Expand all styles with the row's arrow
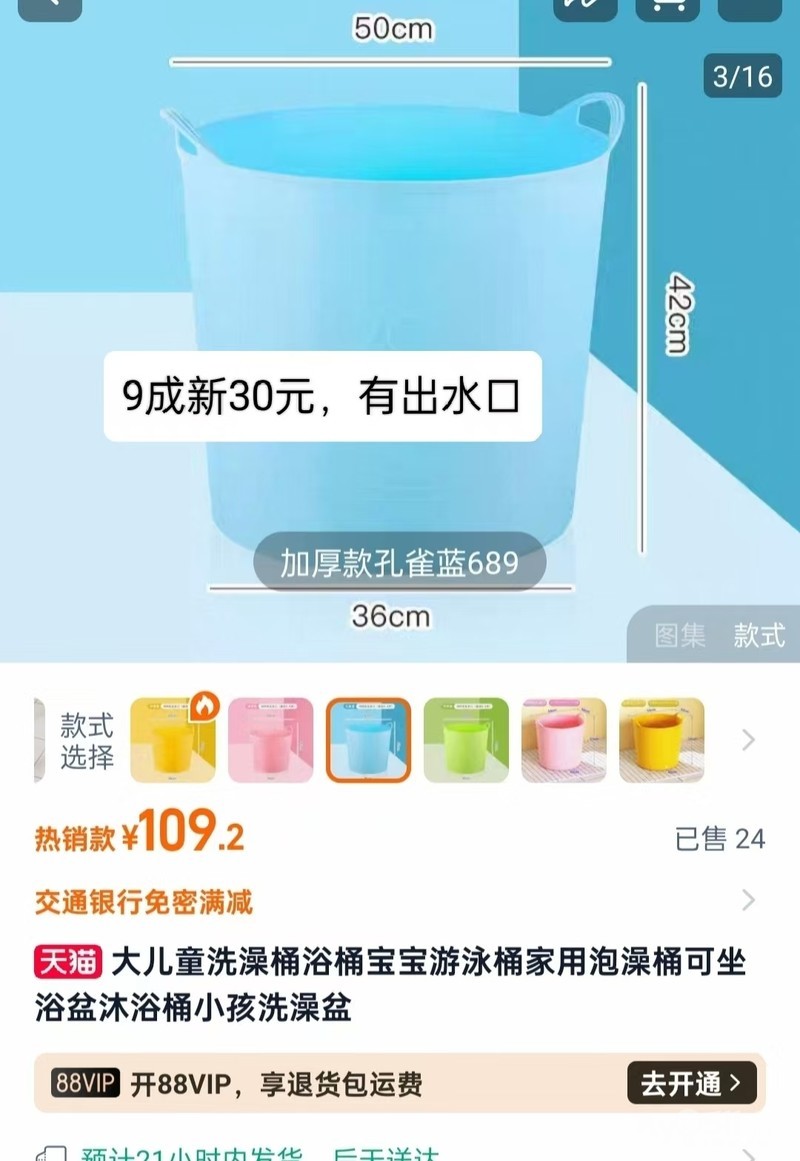 [748, 740]
